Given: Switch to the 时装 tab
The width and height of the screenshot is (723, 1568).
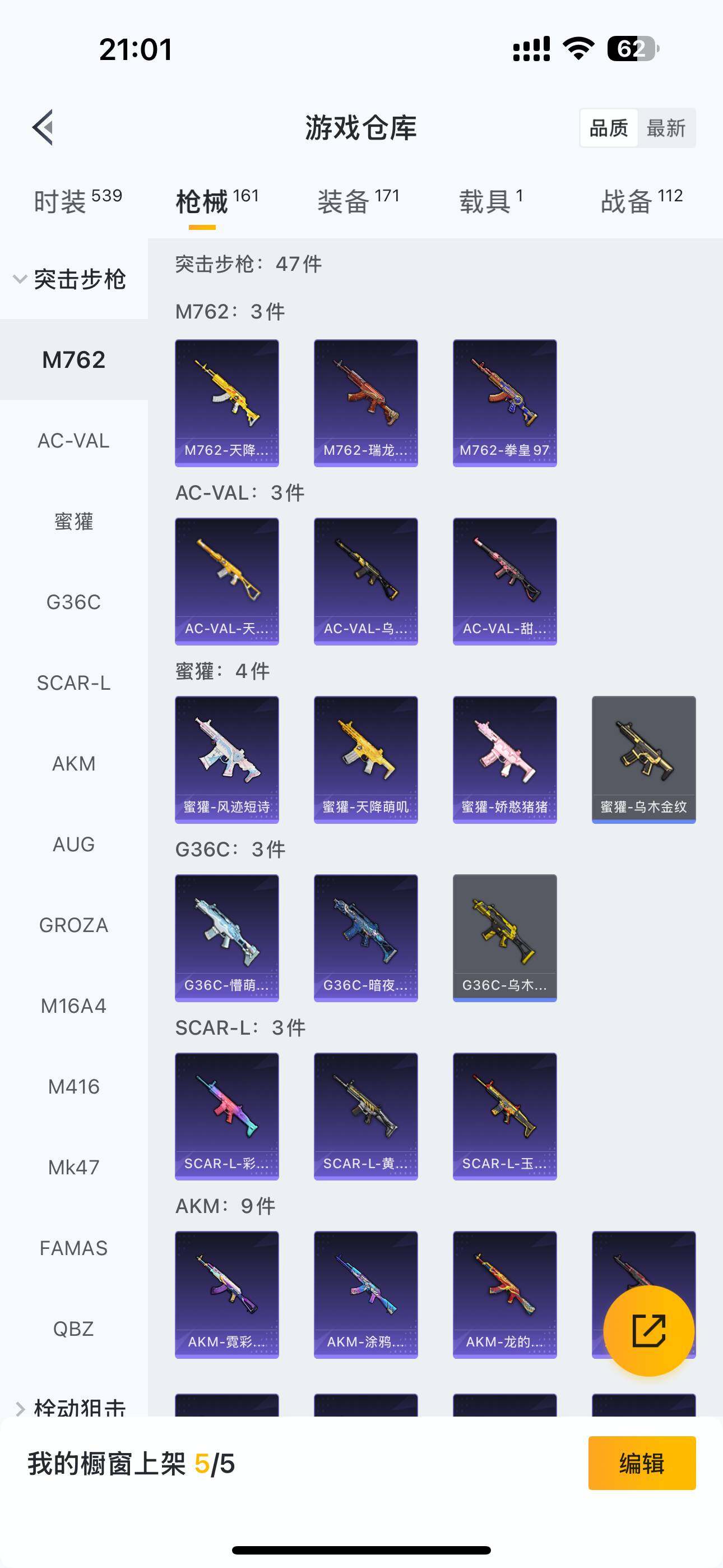Looking at the screenshot, I should tap(78, 201).
